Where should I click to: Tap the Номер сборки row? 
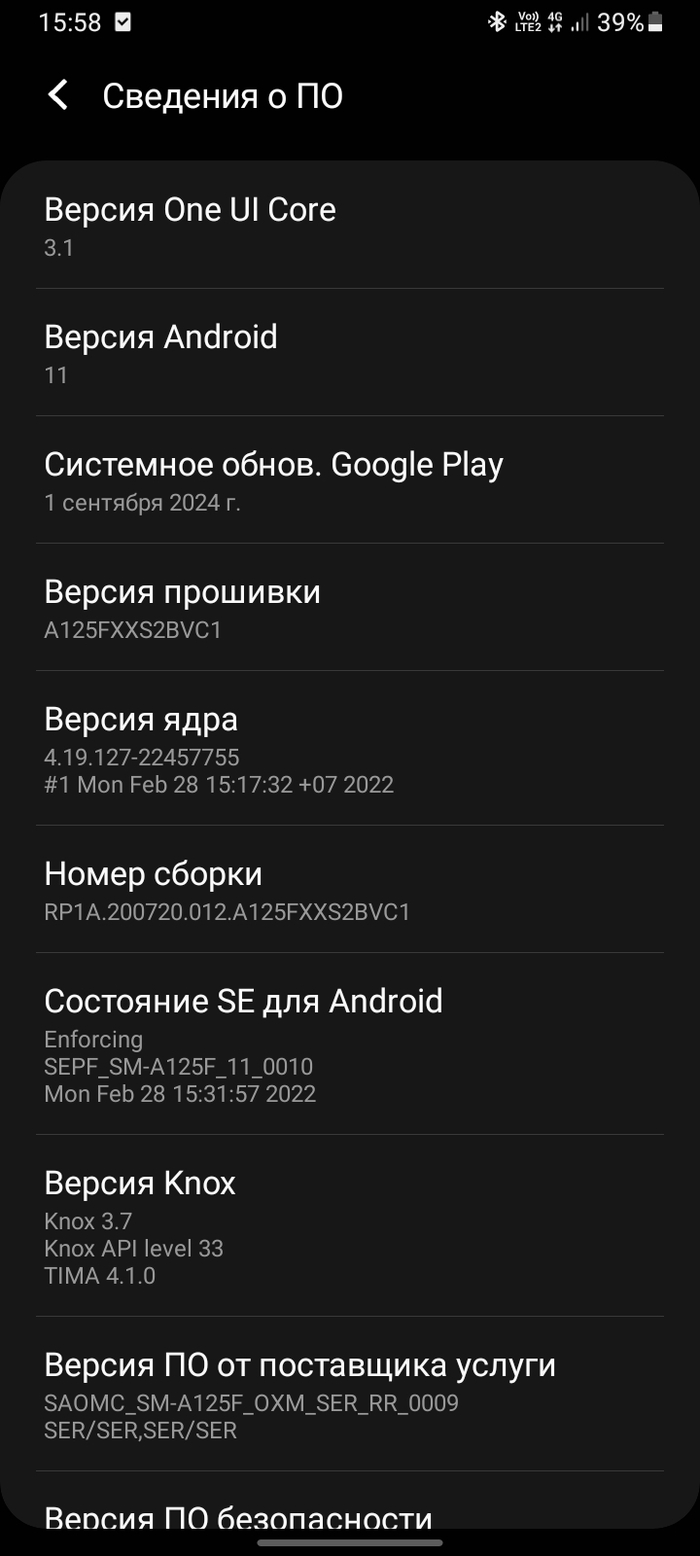[x=350, y=890]
